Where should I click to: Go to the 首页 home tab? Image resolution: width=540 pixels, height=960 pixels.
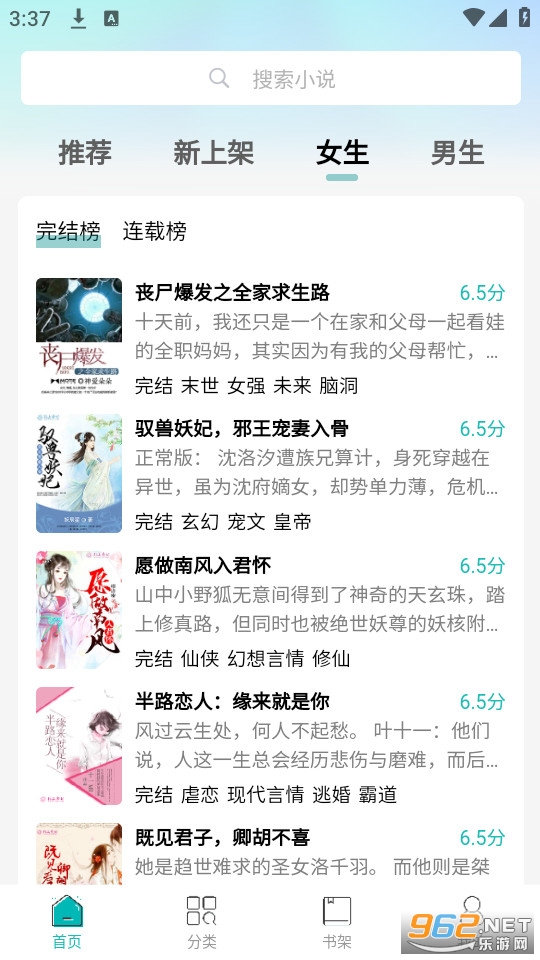click(67, 922)
